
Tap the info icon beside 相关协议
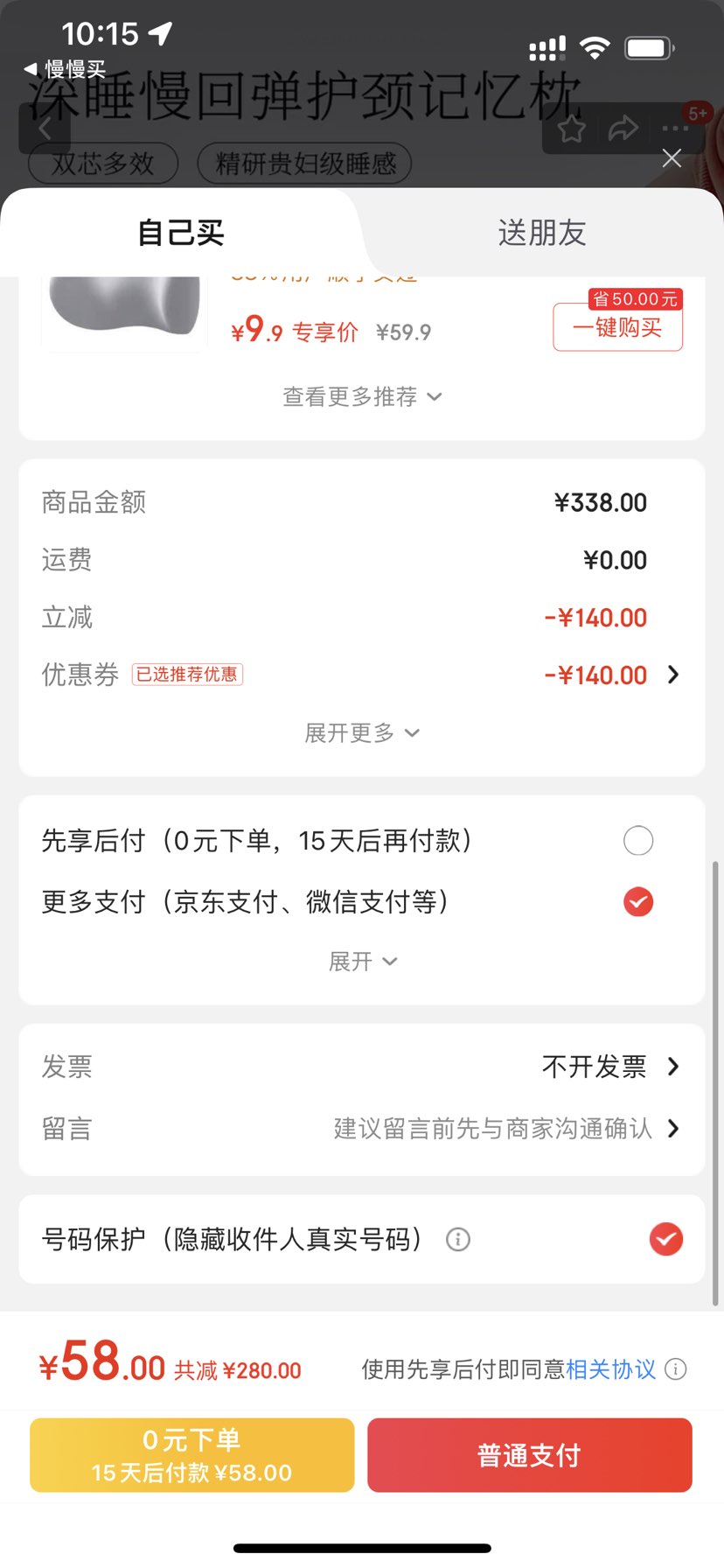[x=676, y=1369]
